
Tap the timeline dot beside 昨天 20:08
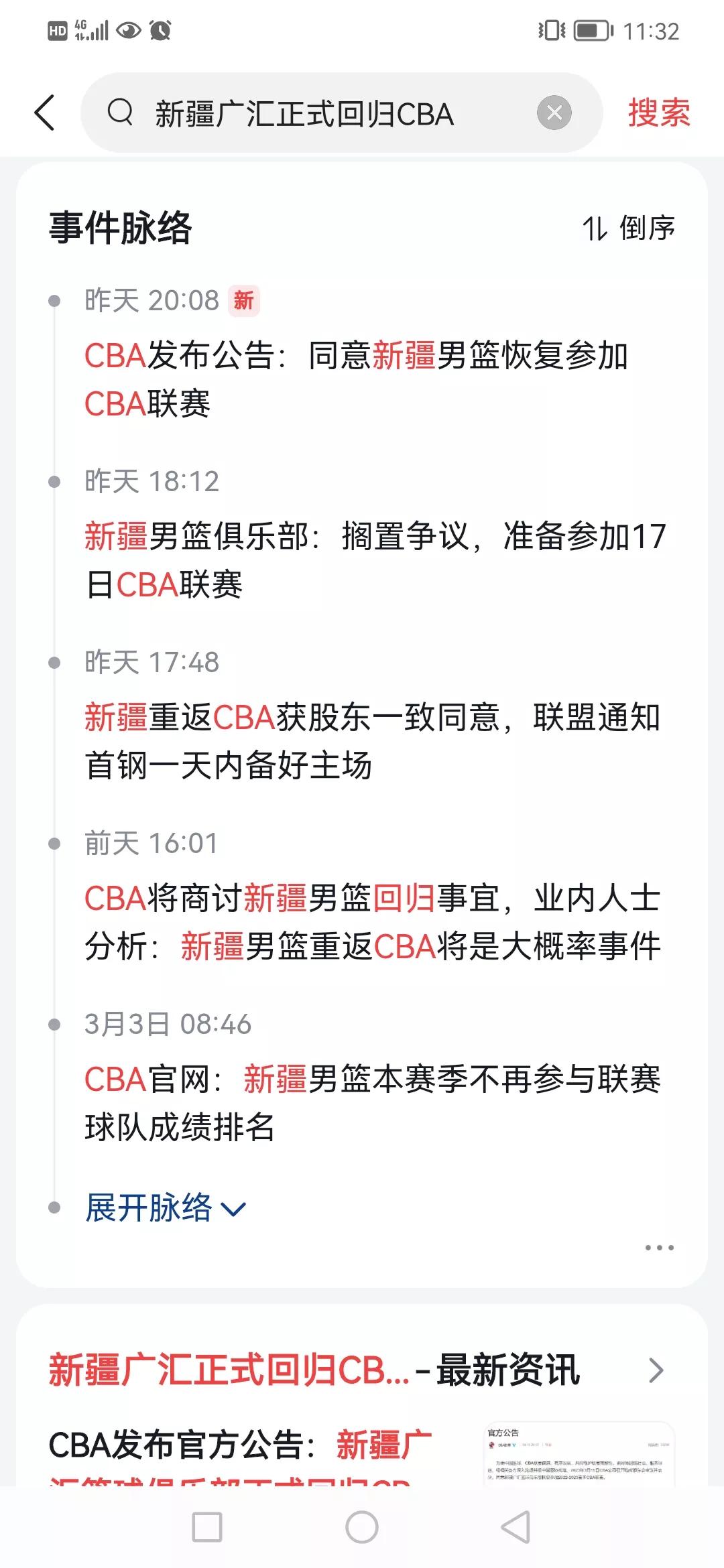coord(54,302)
